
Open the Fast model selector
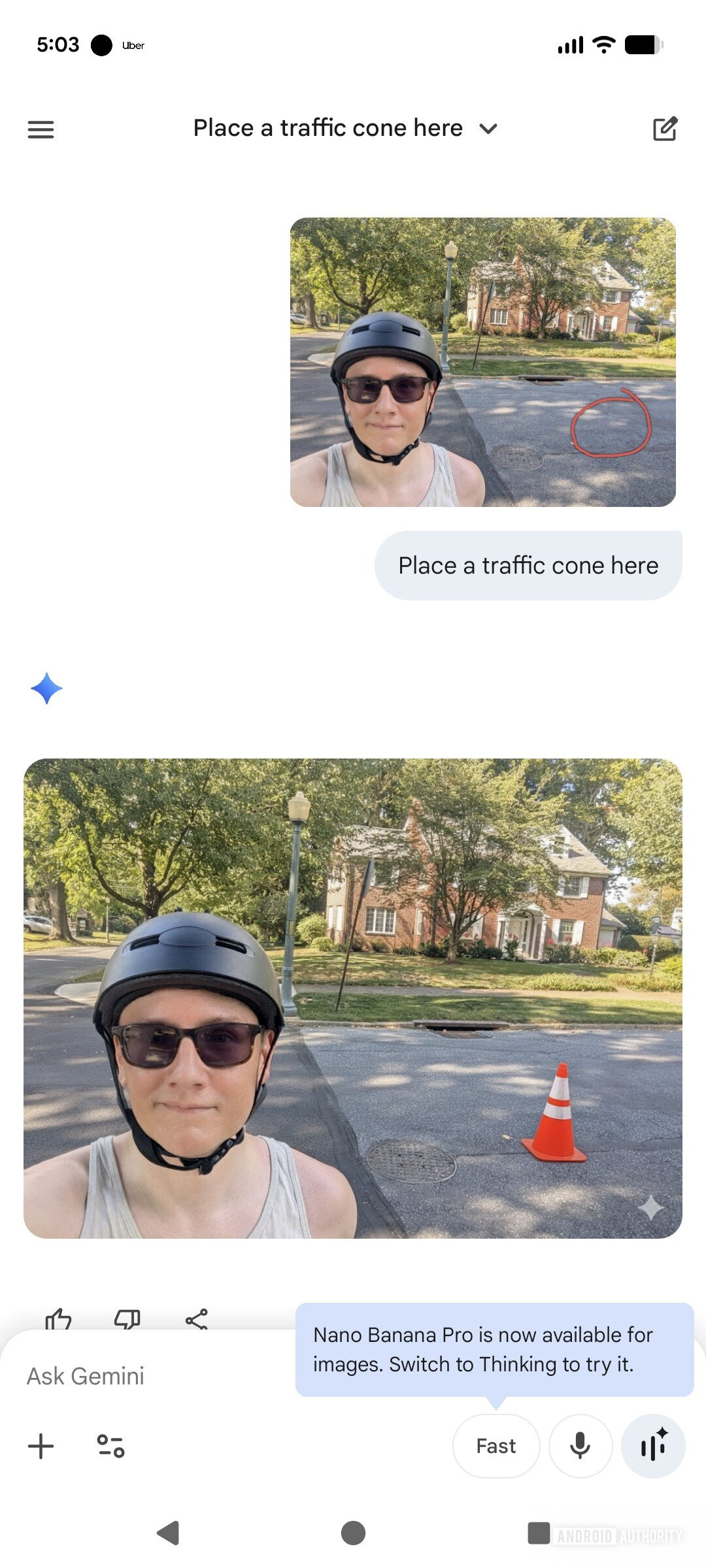point(496,1446)
